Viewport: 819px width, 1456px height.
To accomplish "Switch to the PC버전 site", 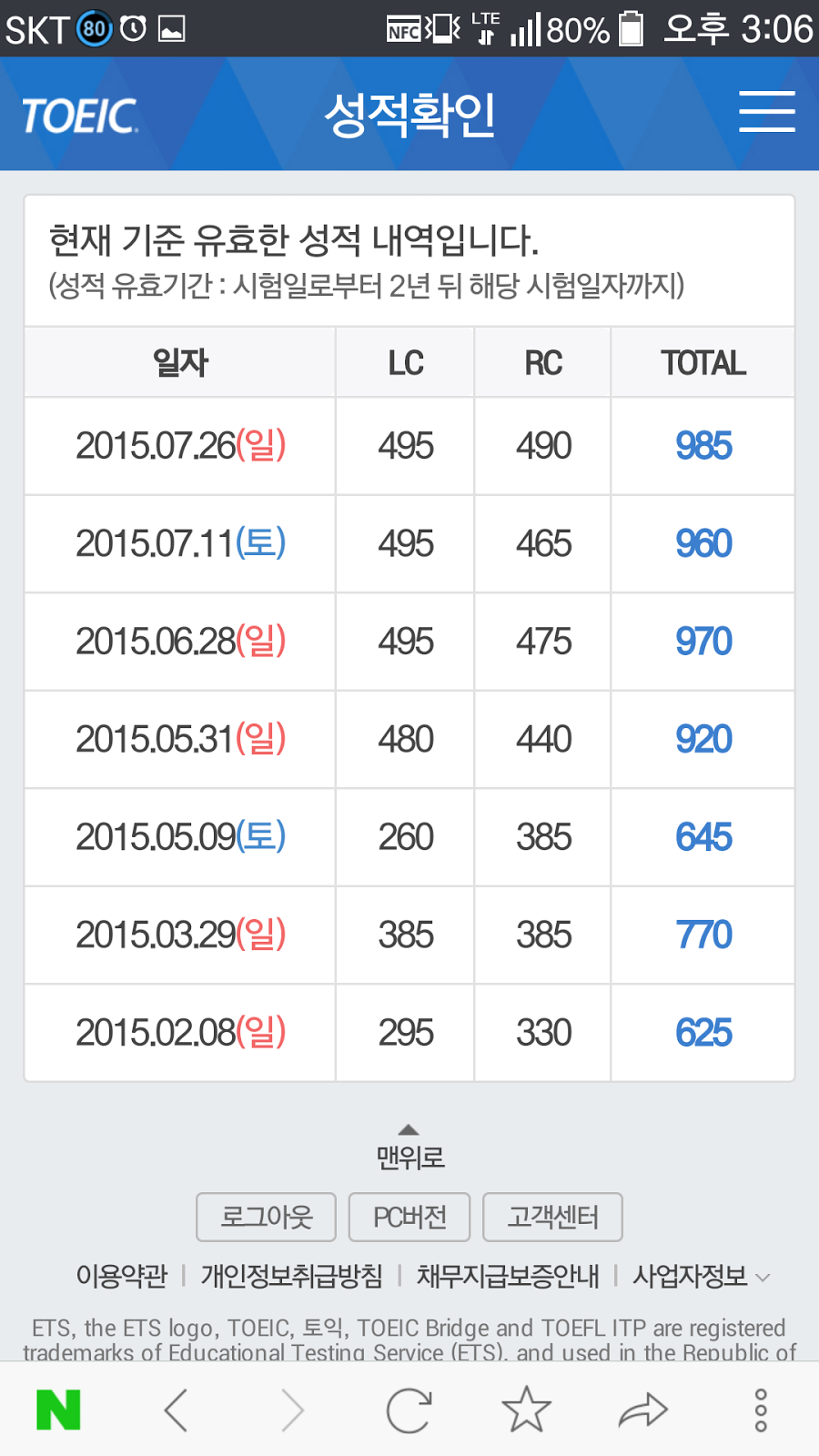I will click(409, 1217).
